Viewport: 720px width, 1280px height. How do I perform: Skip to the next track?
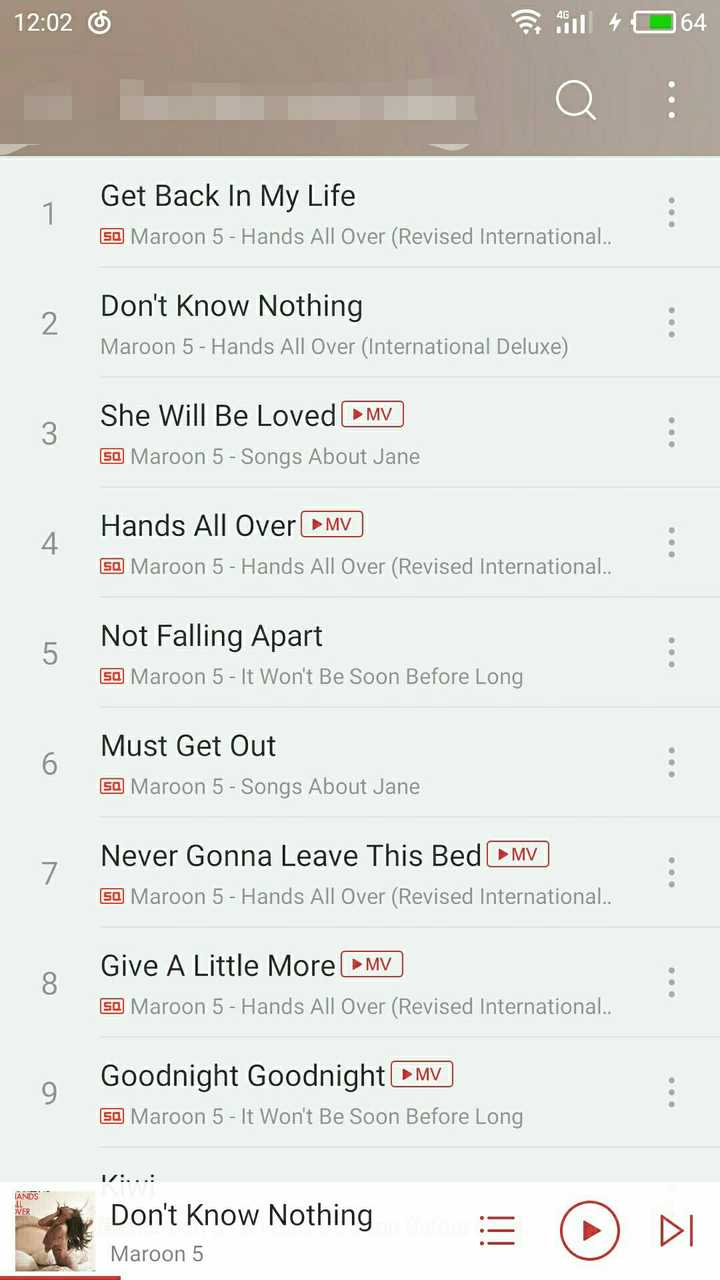pyautogui.click(x=676, y=1230)
